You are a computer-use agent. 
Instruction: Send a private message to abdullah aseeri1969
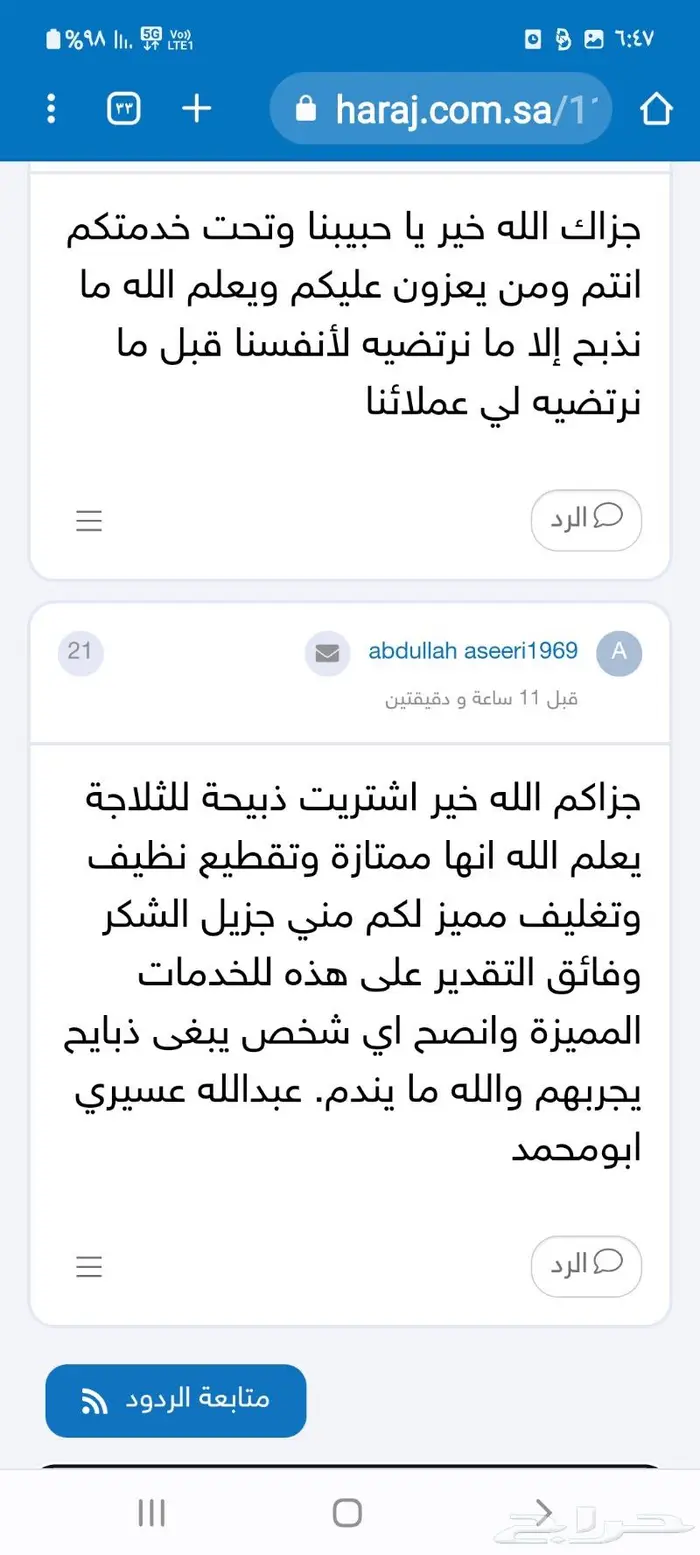pos(327,654)
